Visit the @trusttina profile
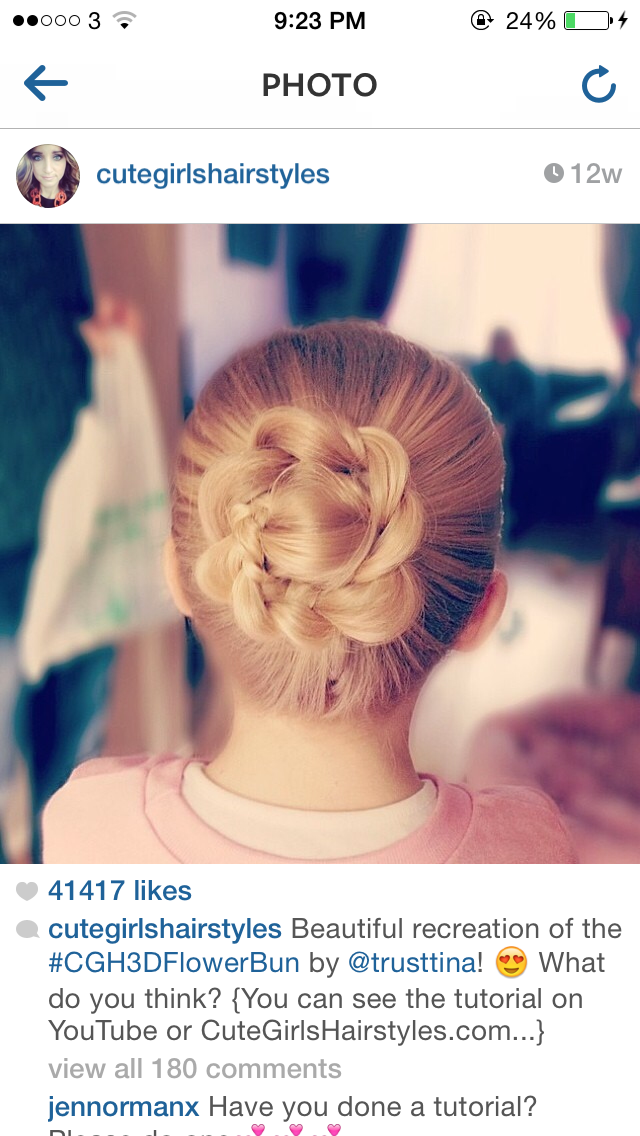Screen dimensions: 640x1136 (x=412, y=963)
